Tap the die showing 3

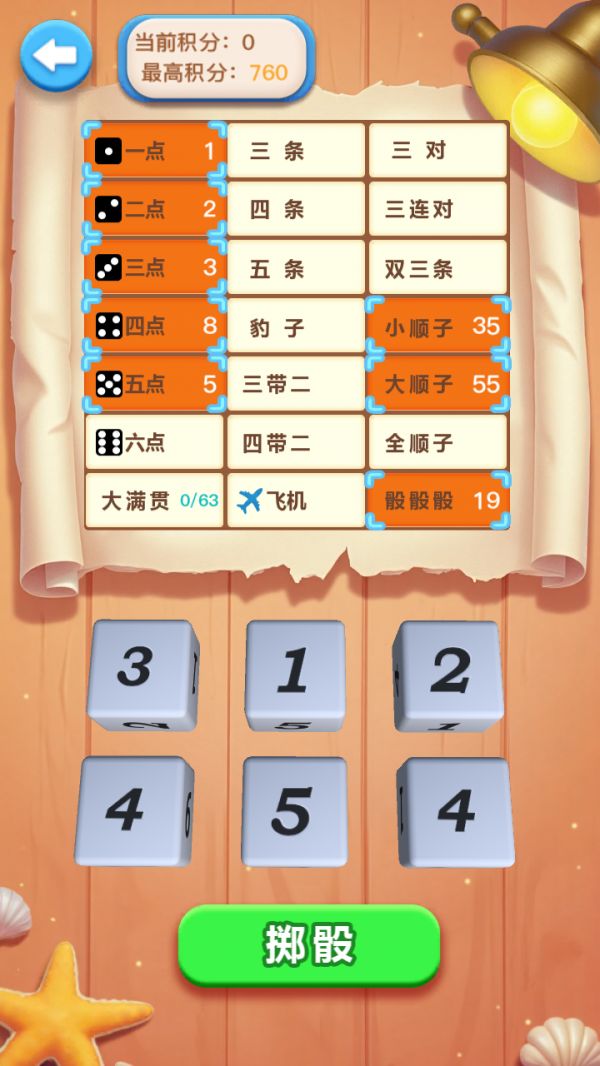coord(140,672)
